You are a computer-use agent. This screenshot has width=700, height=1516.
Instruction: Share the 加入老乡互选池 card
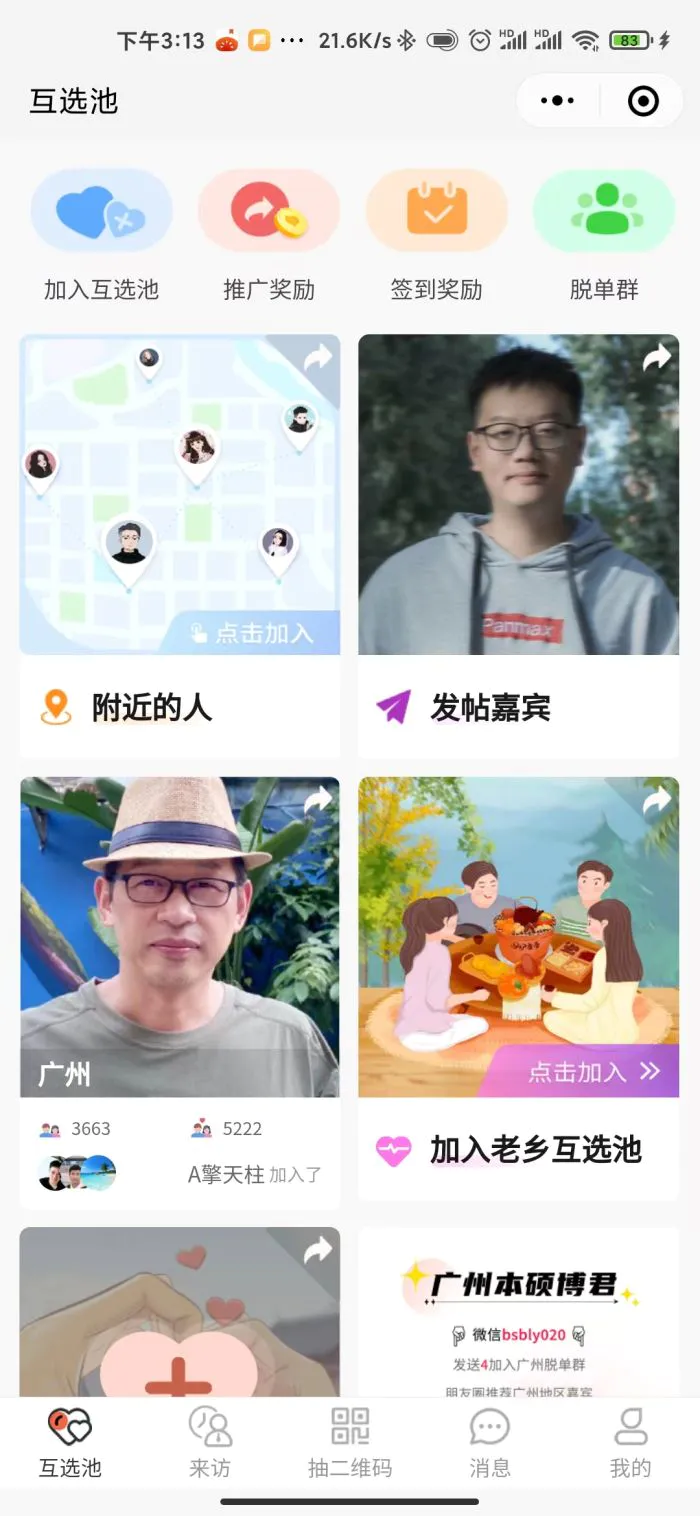click(657, 800)
